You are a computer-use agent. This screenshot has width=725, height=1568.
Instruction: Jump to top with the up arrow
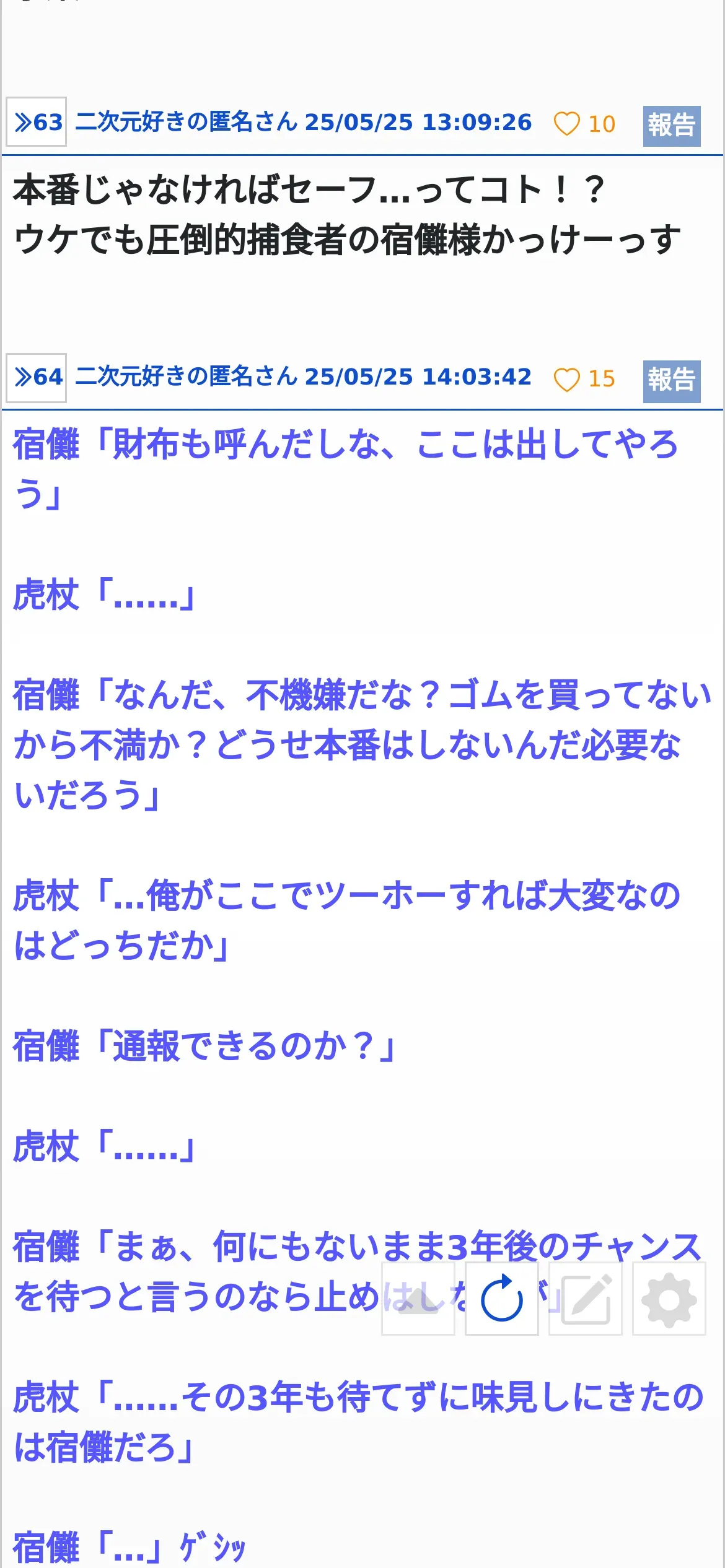(418, 1299)
